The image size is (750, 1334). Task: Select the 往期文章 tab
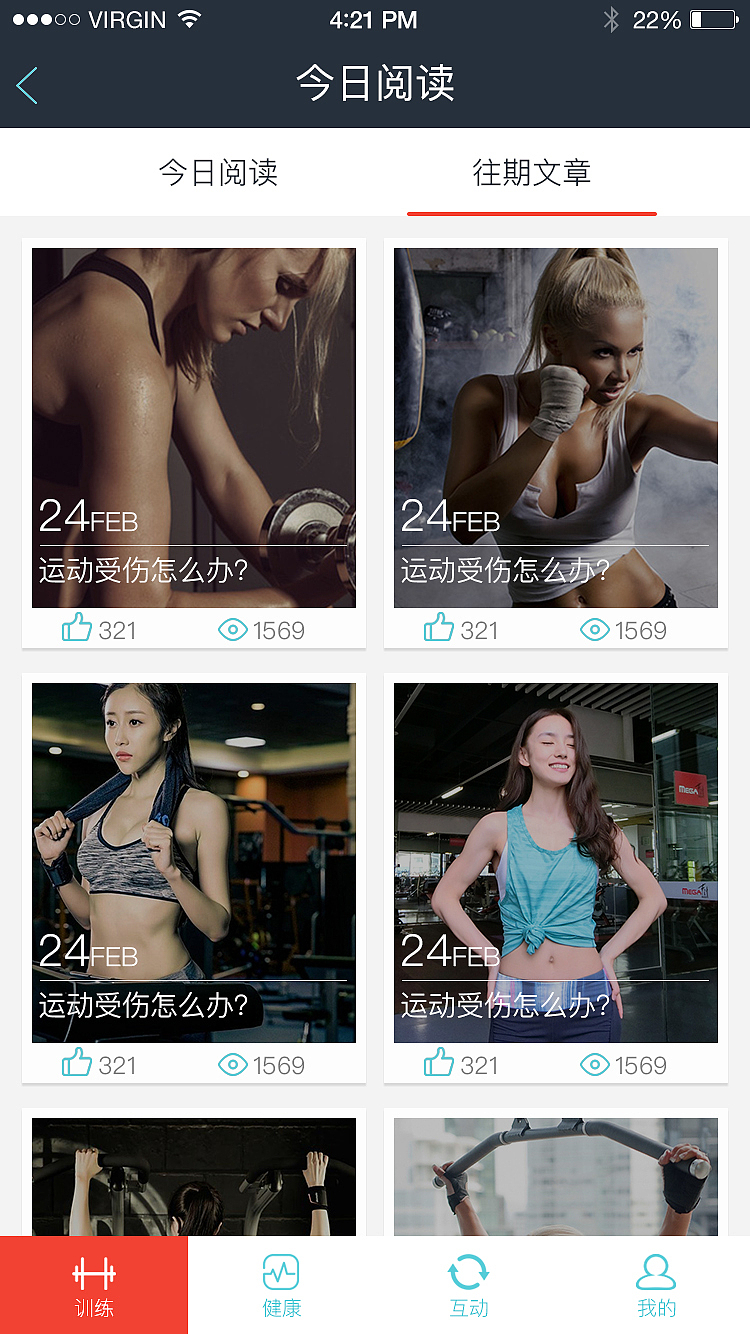tap(531, 173)
